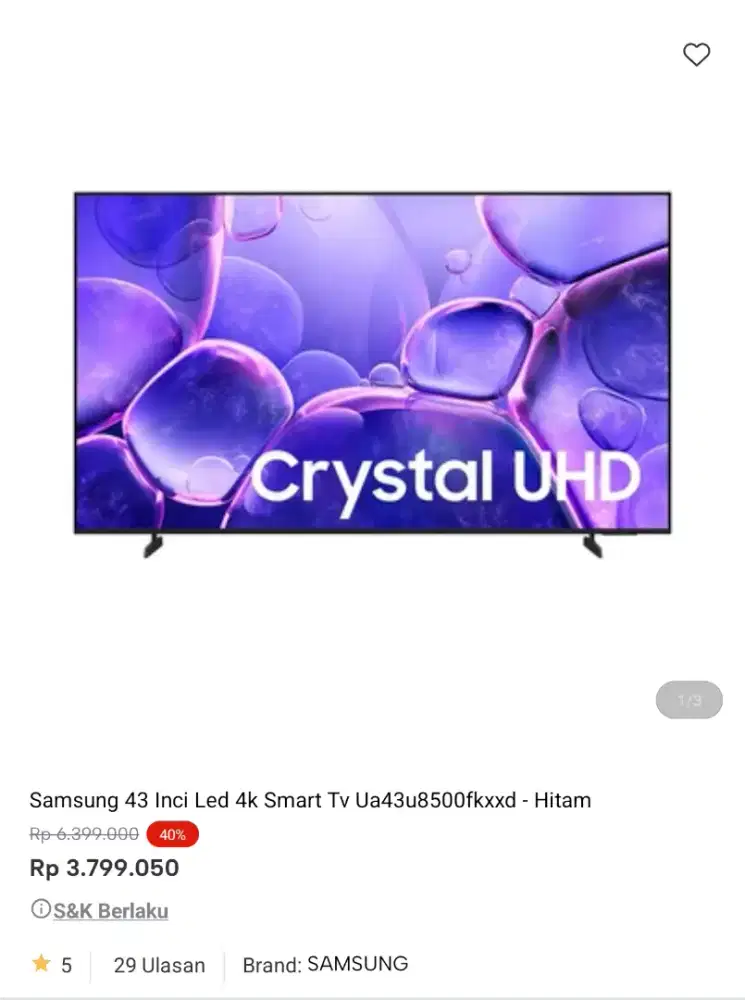Open the 1/3 image counter badge
This screenshot has height=1000, width=745.
[688, 700]
